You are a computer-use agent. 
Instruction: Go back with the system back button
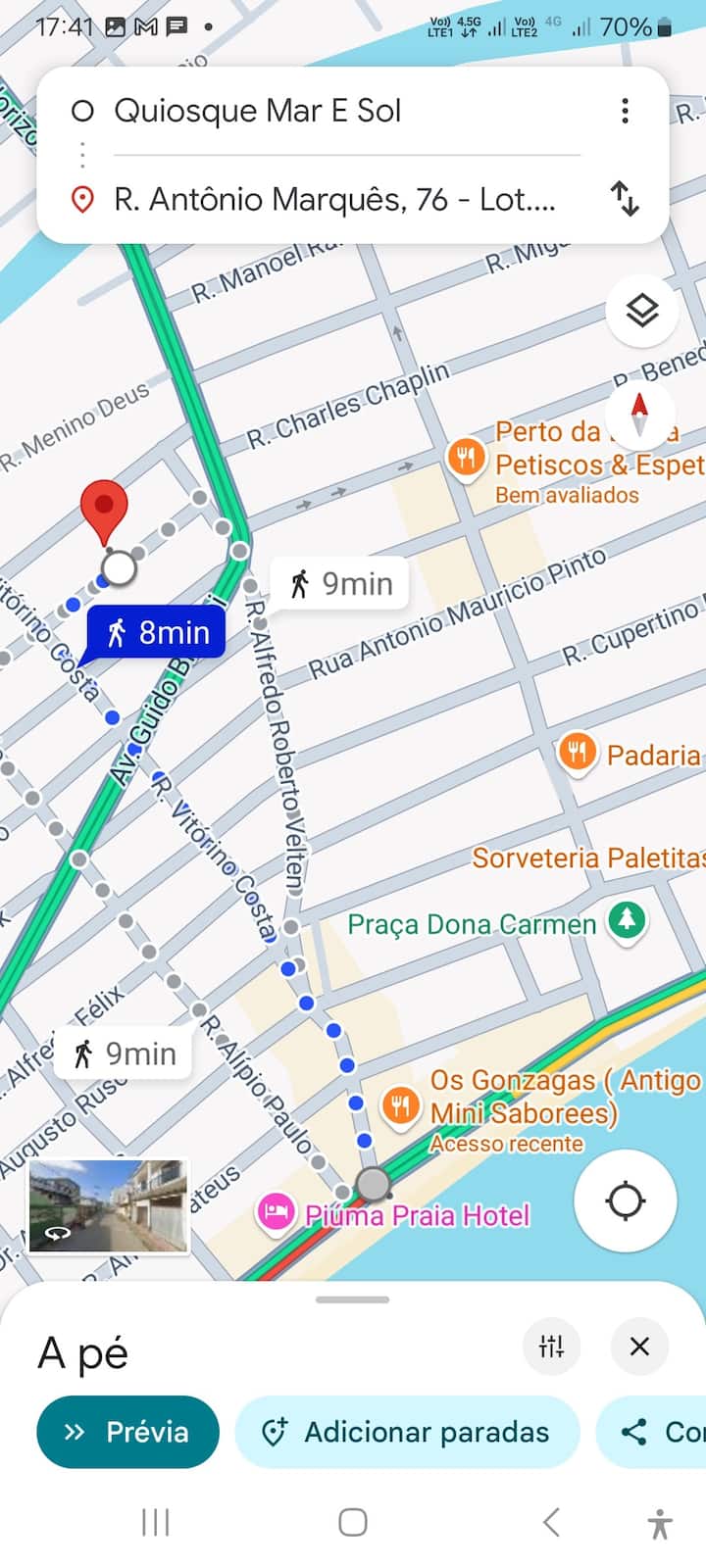(551, 1522)
